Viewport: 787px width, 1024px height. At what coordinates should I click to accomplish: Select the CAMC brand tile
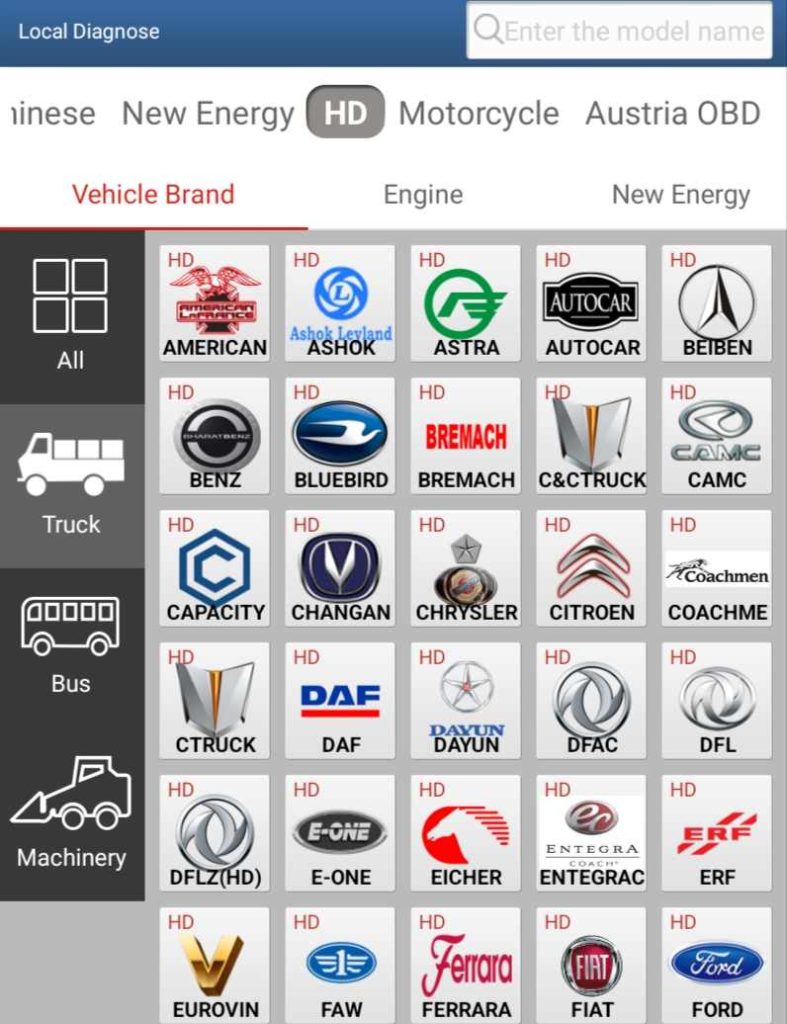[716, 436]
